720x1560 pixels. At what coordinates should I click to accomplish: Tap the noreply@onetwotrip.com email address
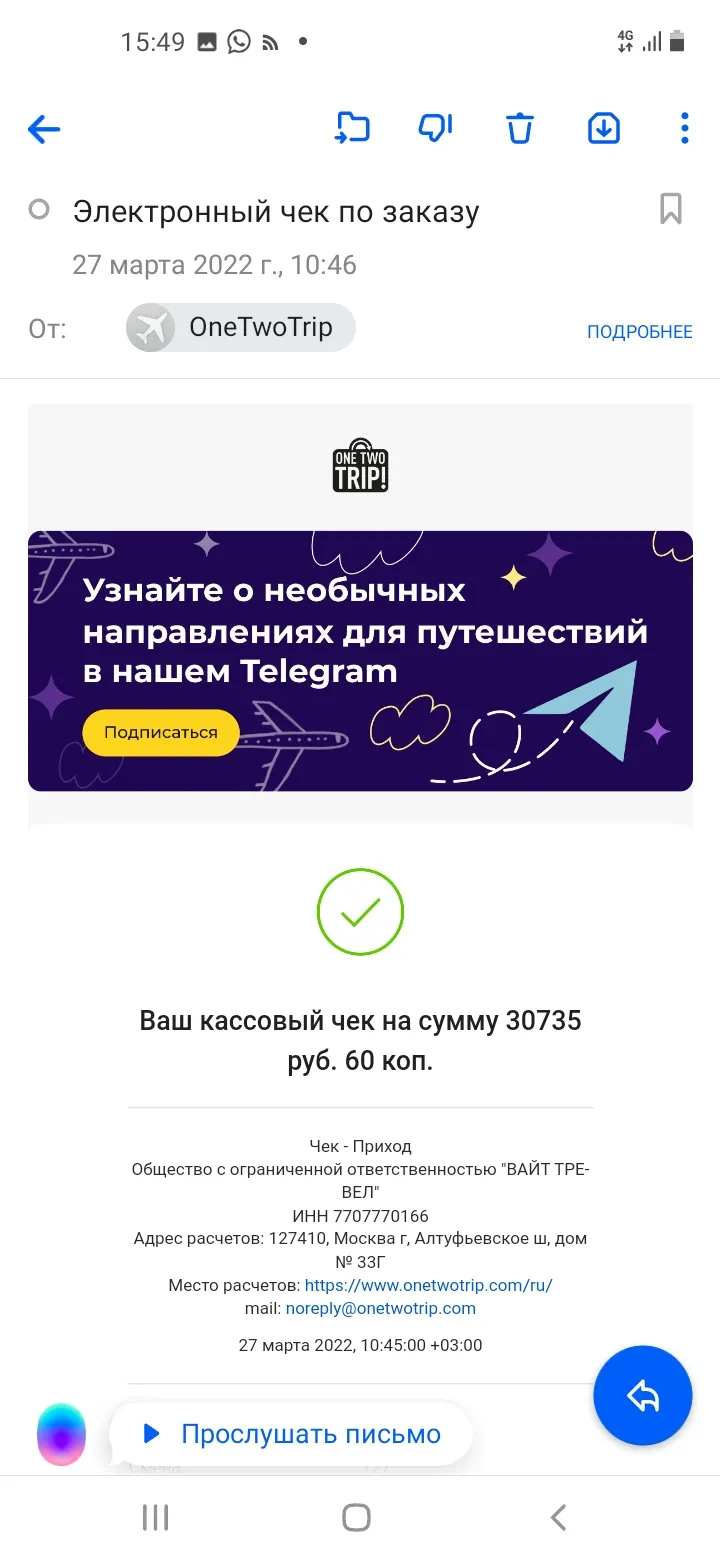(x=381, y=1308)
